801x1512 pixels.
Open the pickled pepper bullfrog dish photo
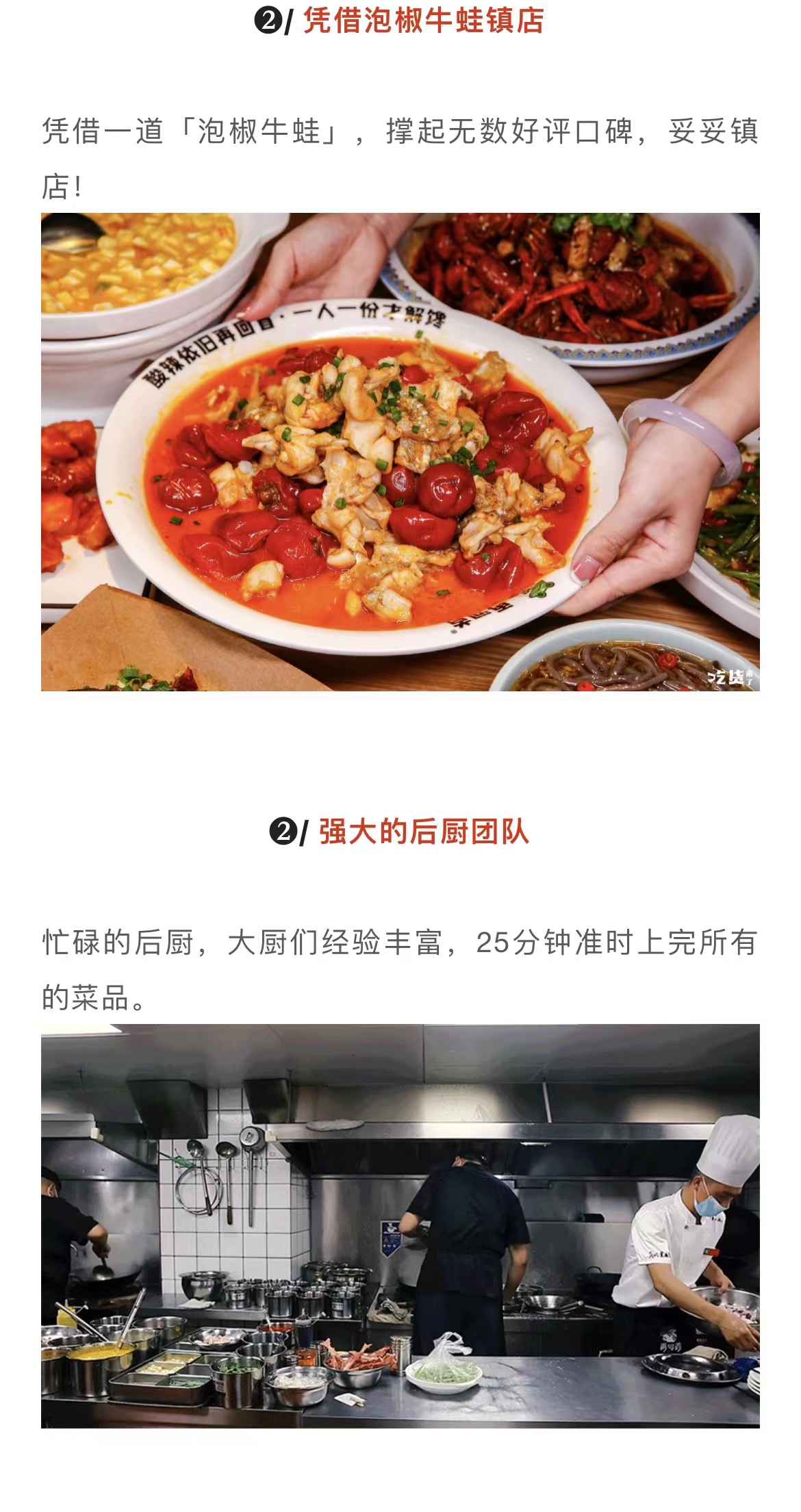[x=400, y=452]
